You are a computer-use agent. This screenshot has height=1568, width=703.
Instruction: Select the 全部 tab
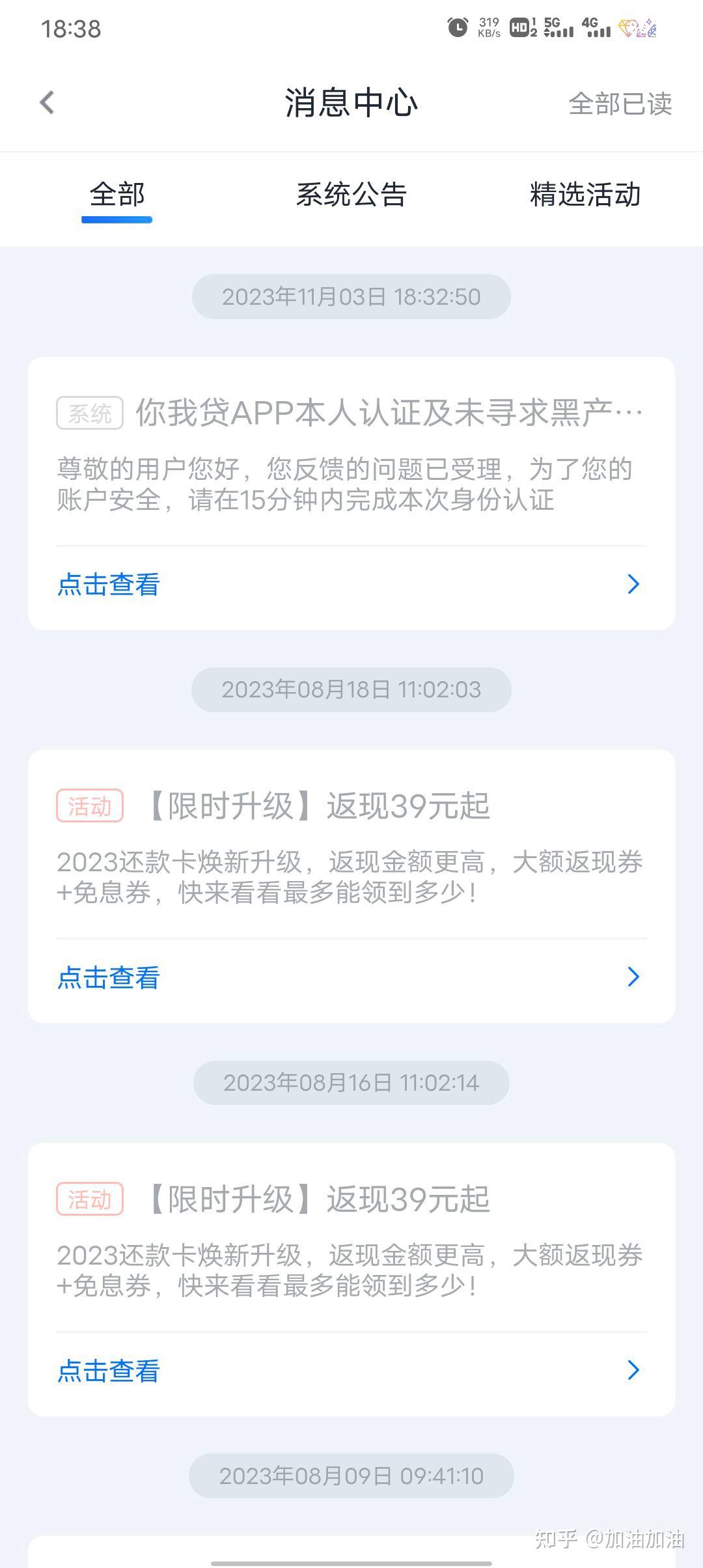[117, 195]
